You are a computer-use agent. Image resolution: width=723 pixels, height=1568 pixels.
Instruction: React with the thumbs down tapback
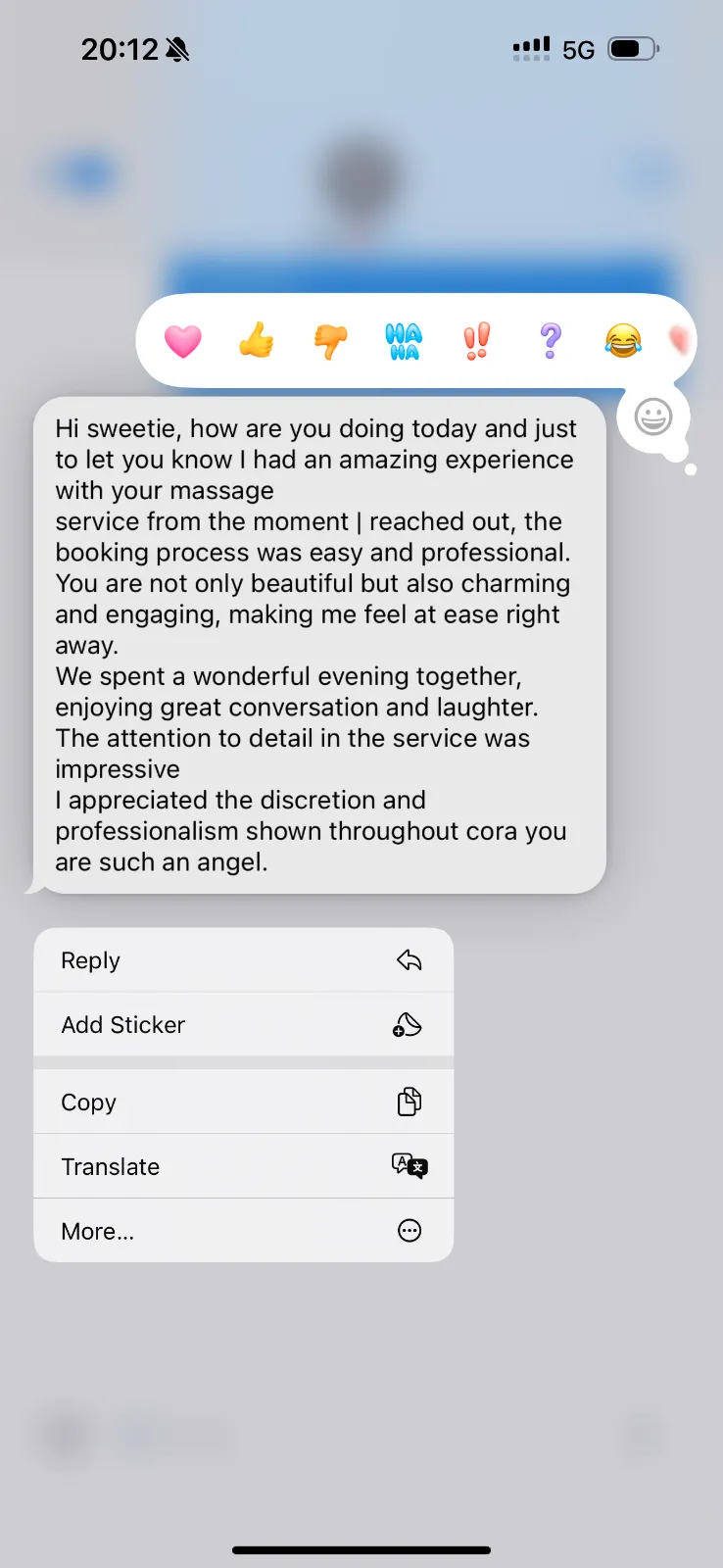pyautogui.click(x=330, y=341)
